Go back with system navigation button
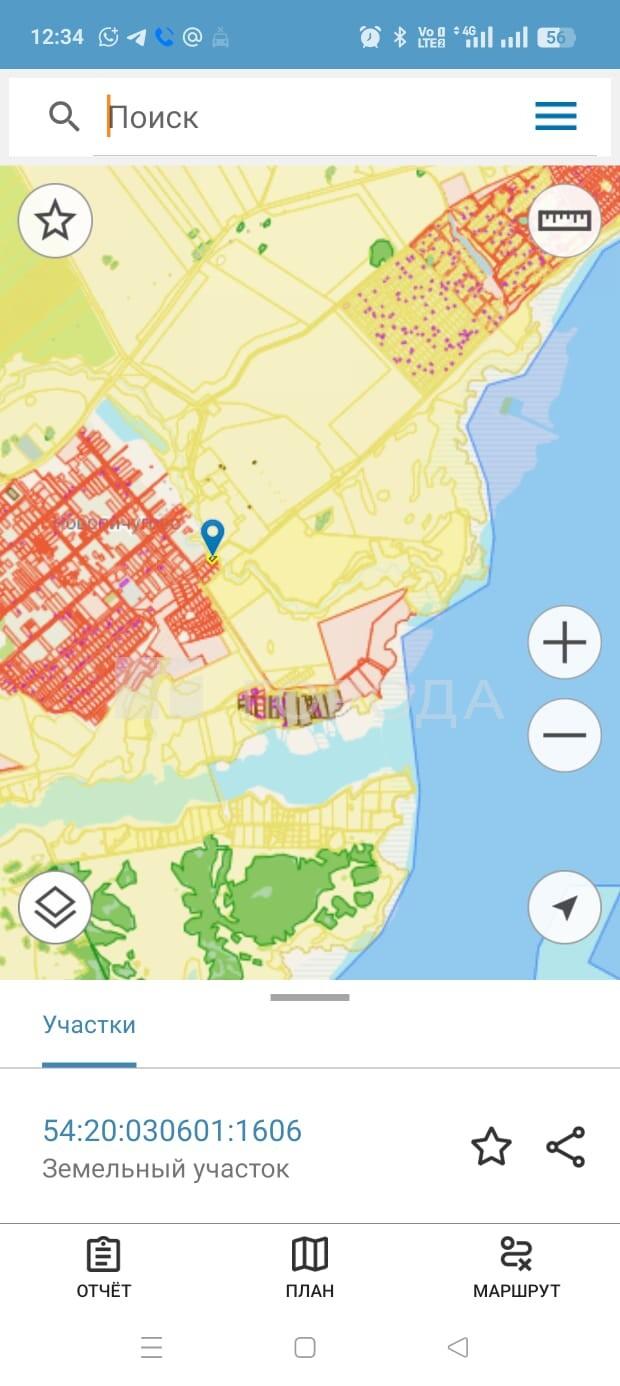 pyautogui.click(x=458, y=1347)
